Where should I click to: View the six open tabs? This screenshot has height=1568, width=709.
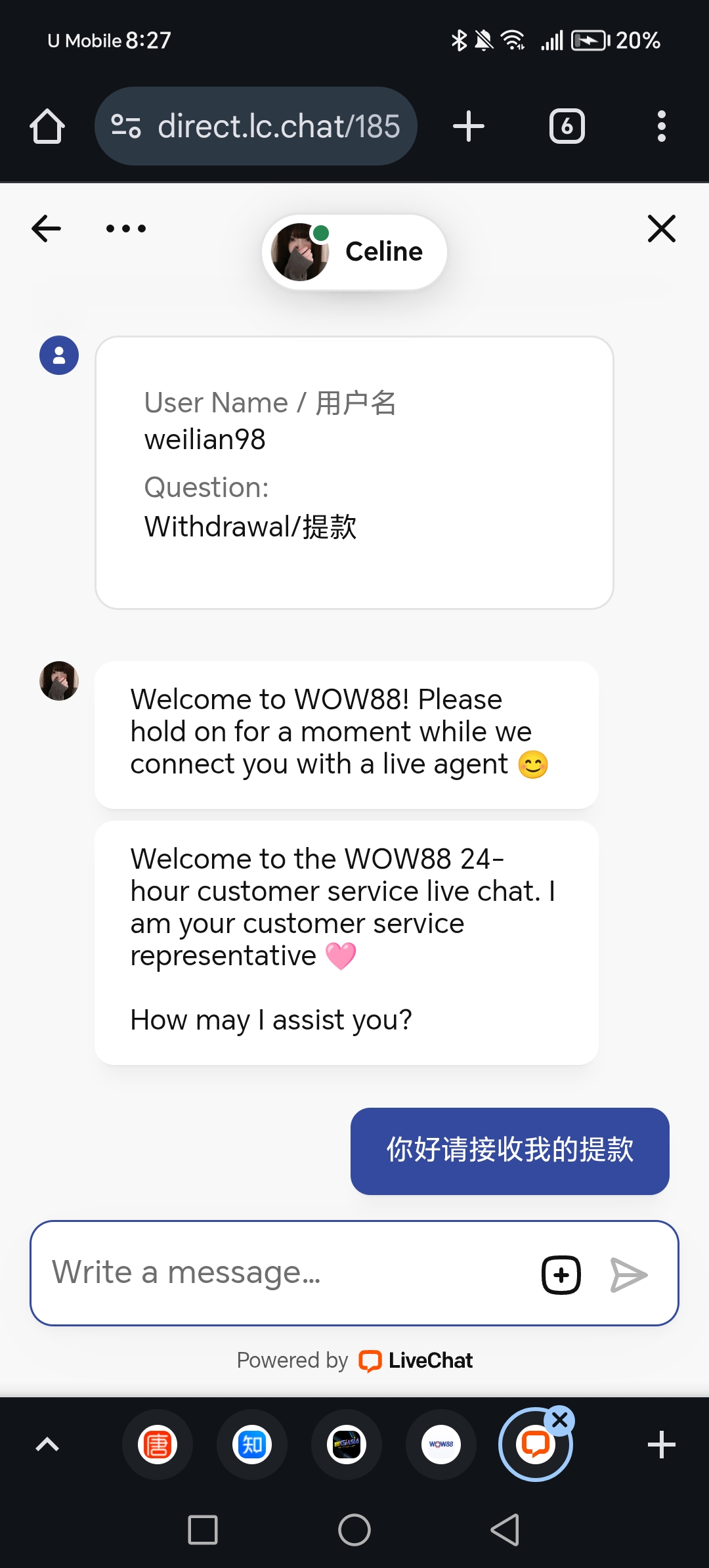[567, 126]
